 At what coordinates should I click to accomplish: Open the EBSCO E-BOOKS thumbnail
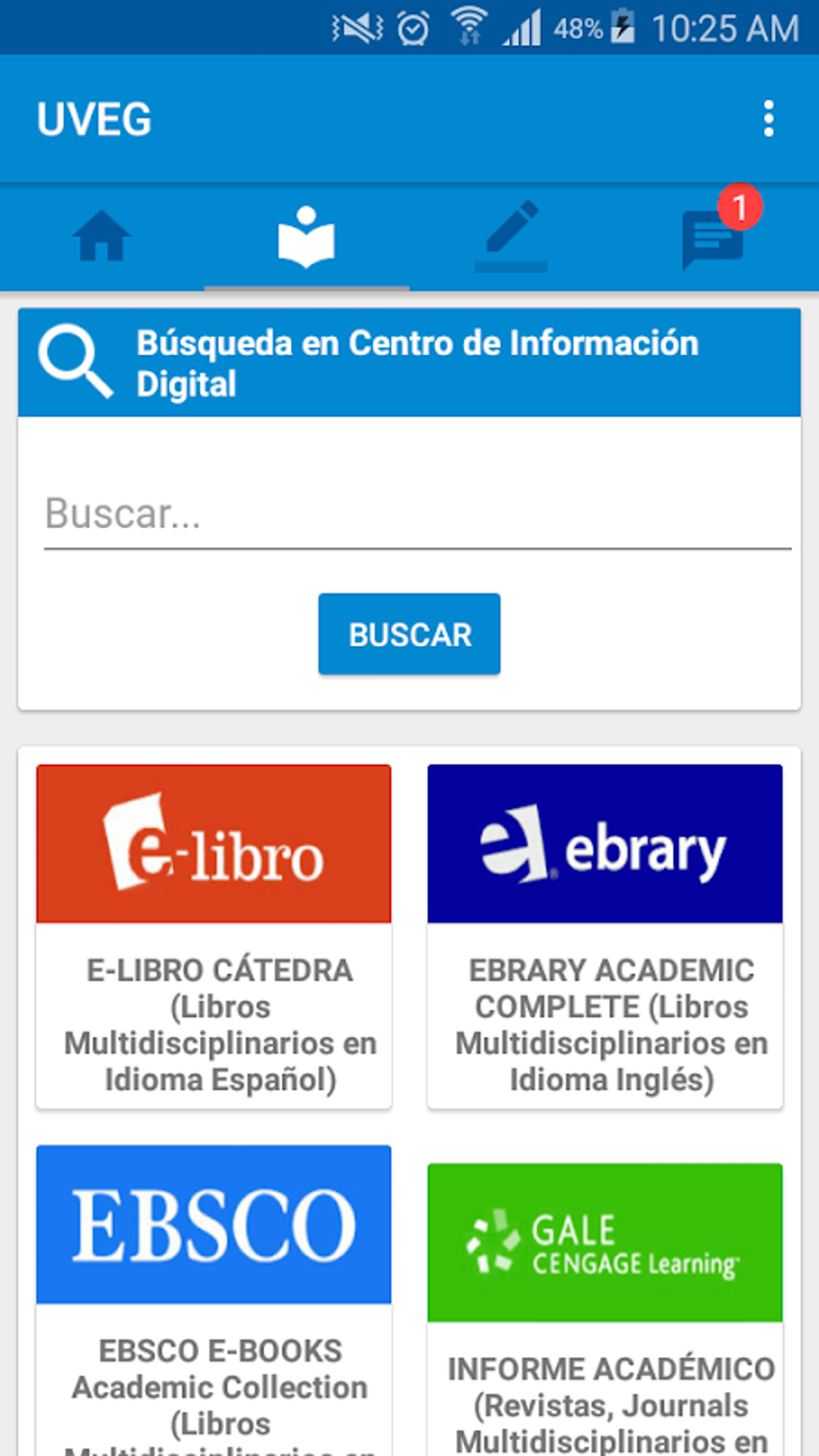click(x=213, y=1221)
